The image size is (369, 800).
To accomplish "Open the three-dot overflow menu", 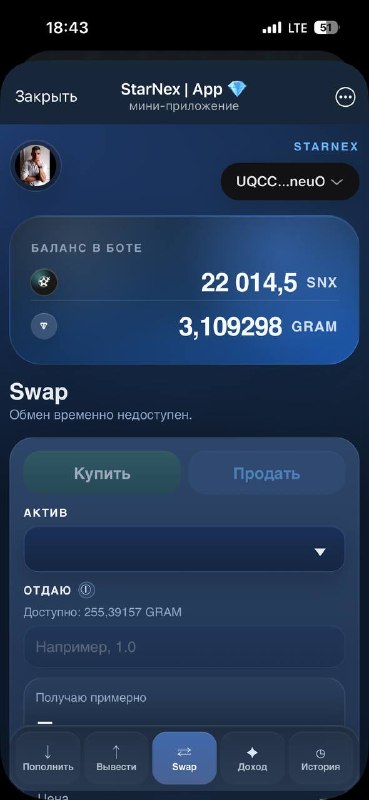I will click(346, 97).
